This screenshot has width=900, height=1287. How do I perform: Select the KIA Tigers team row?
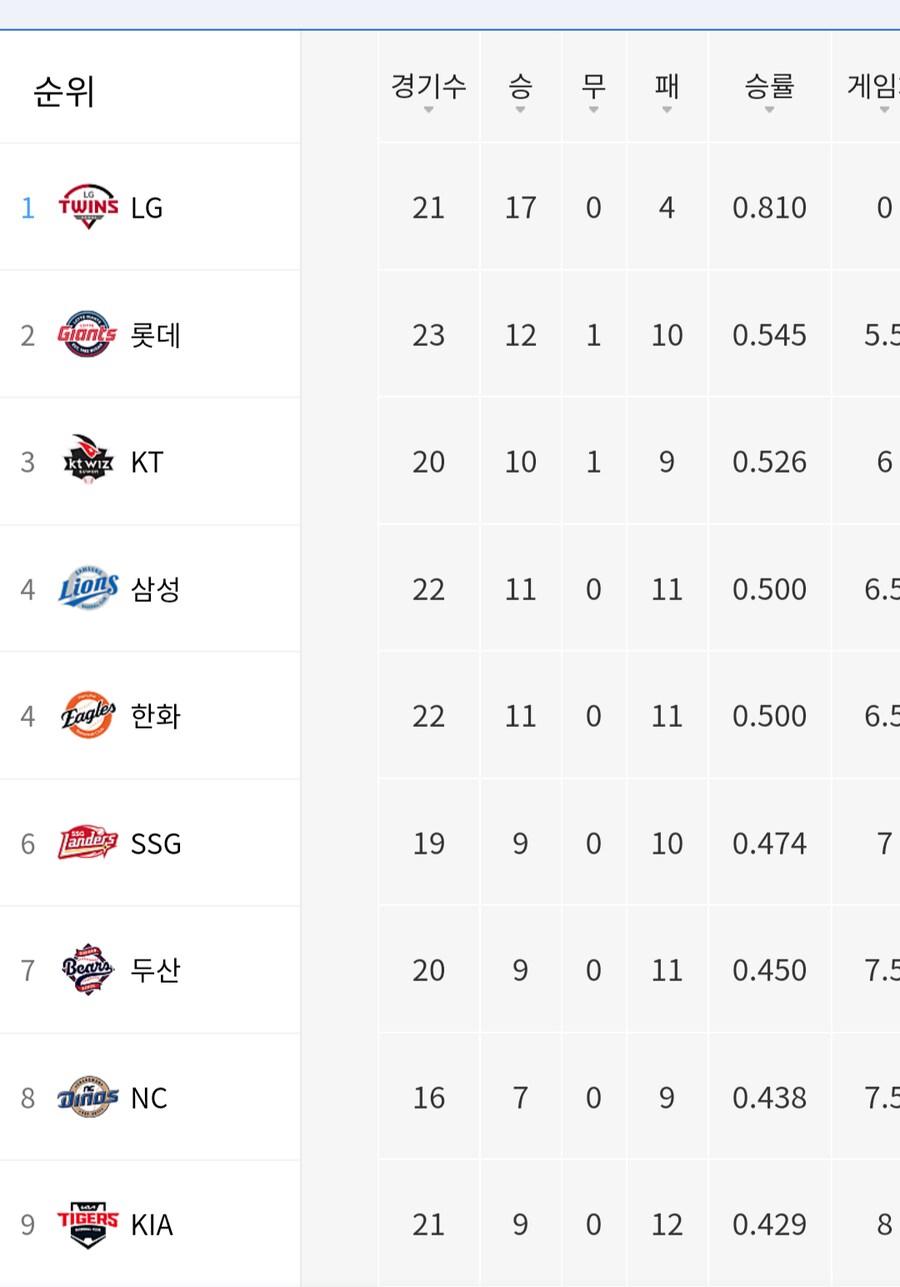(x=151, y=1225)
